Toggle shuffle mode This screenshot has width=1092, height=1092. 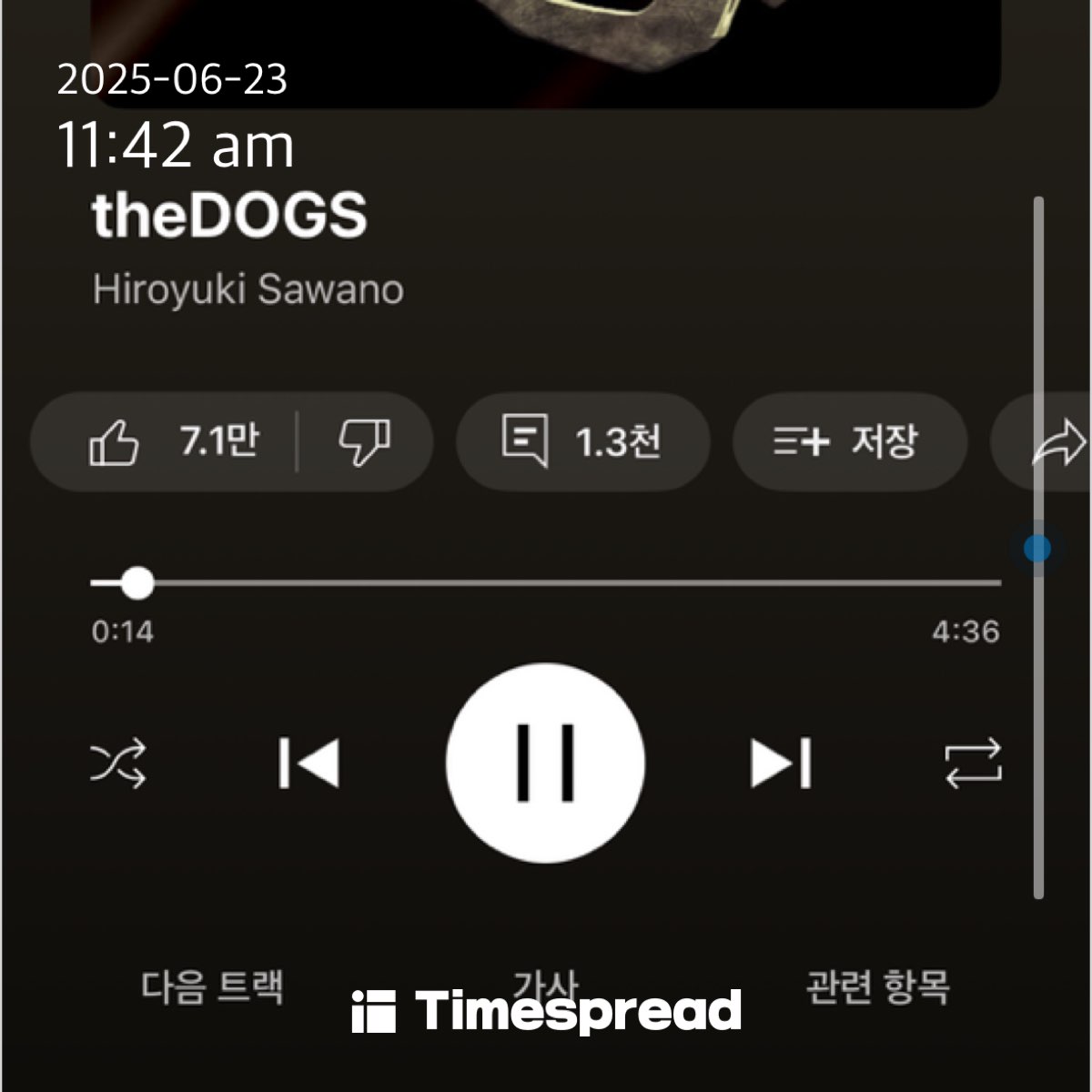pos(118,763)
